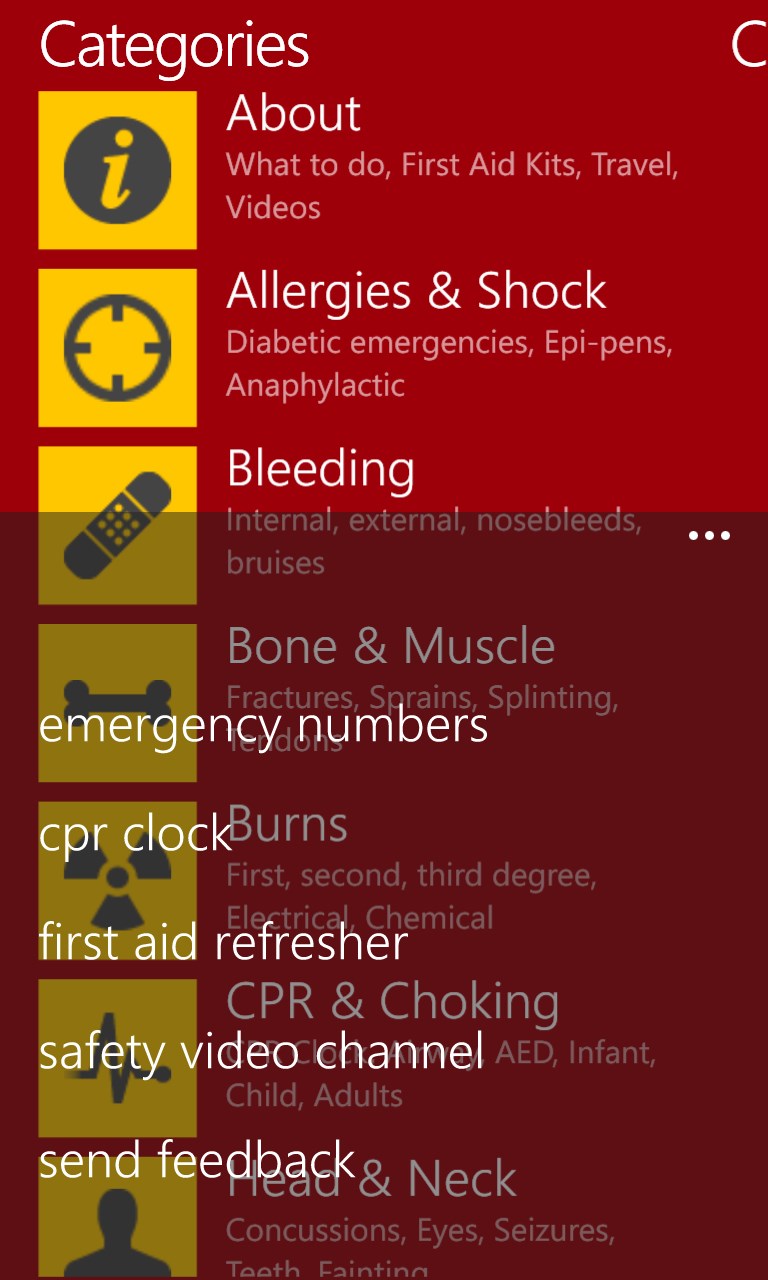Open the emergency numbers menu item
Viewport: 768px width, 1280px height.
(x=263, y=726)
